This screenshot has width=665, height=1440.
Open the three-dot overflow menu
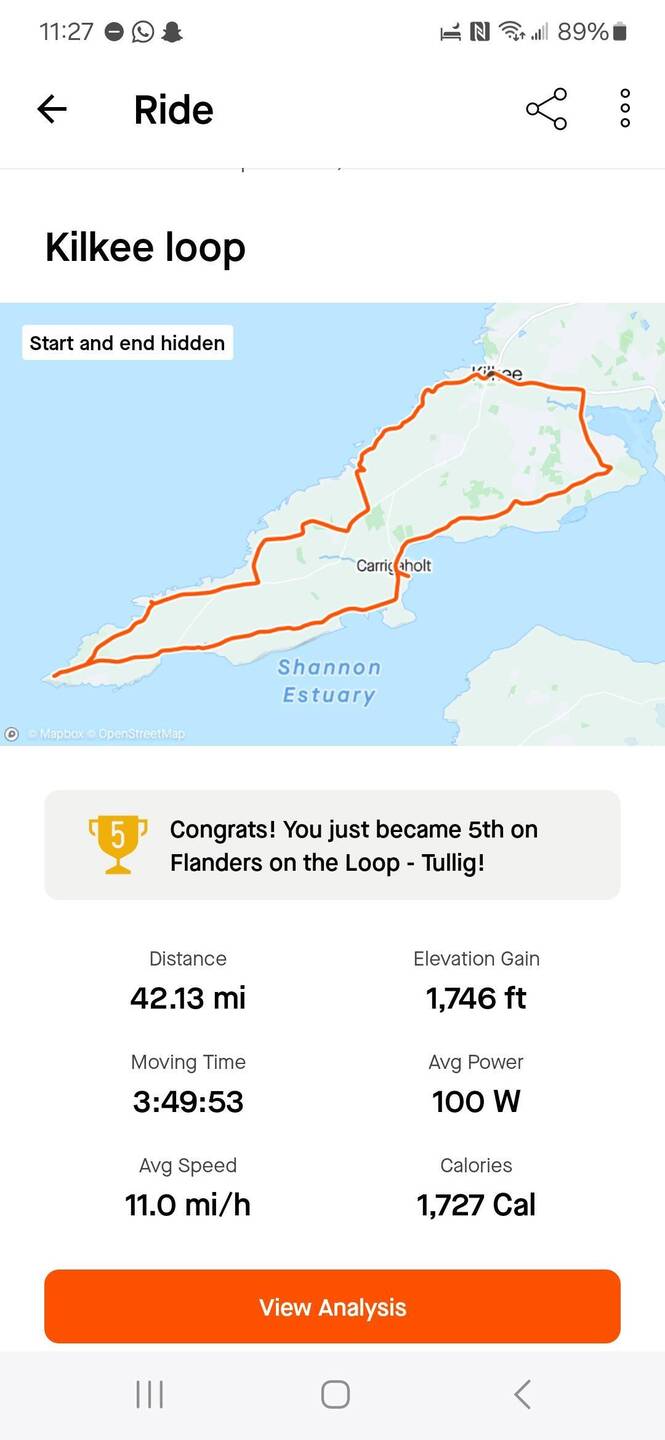click(x=625, y=109)
